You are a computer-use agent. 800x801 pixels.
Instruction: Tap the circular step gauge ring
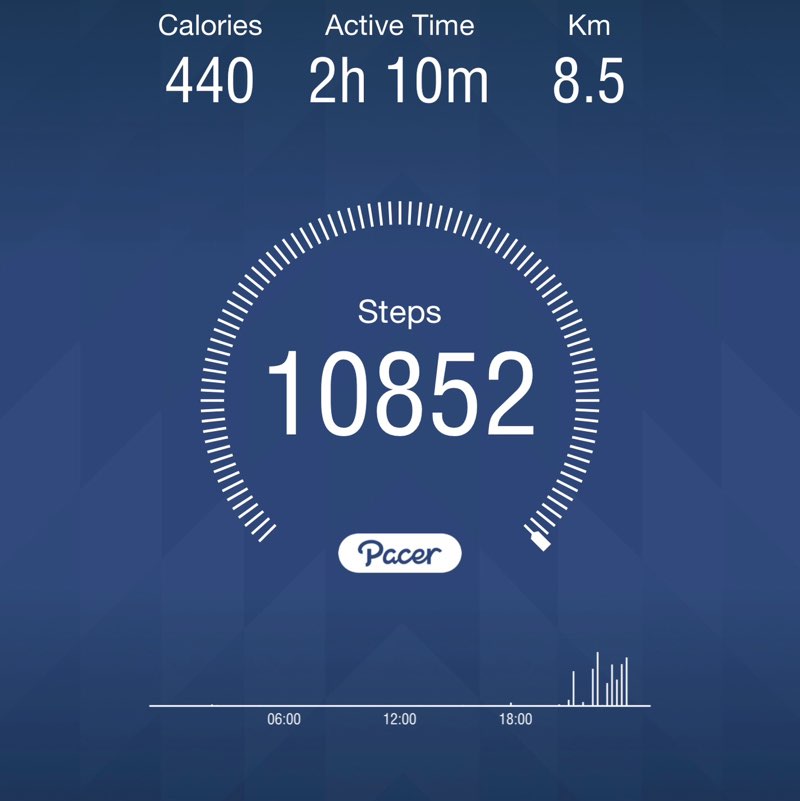[400, 210]
